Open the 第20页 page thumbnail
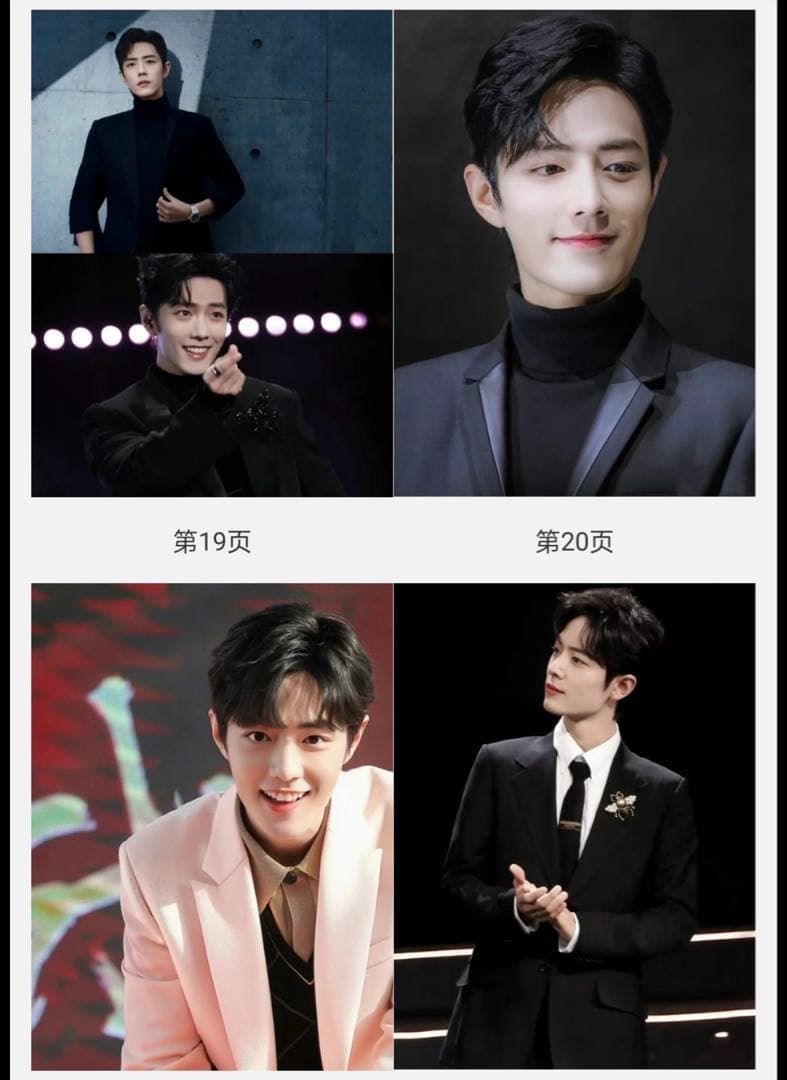This screenshot has height=1080, width=787. (x=574, y=254)
